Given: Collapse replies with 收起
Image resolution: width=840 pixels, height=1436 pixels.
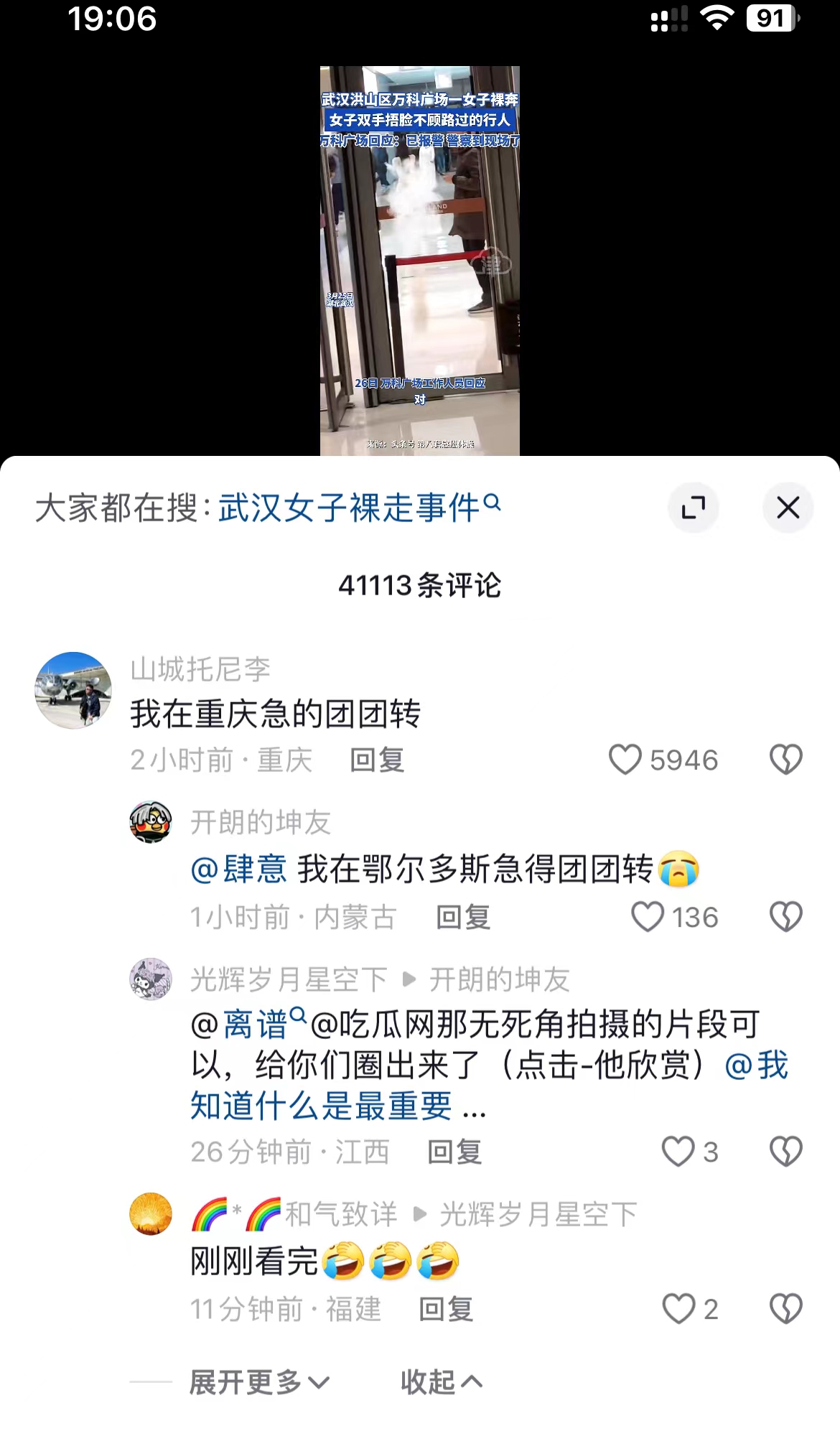Looking at the screenshot, I should click(x=441, y=1381).
